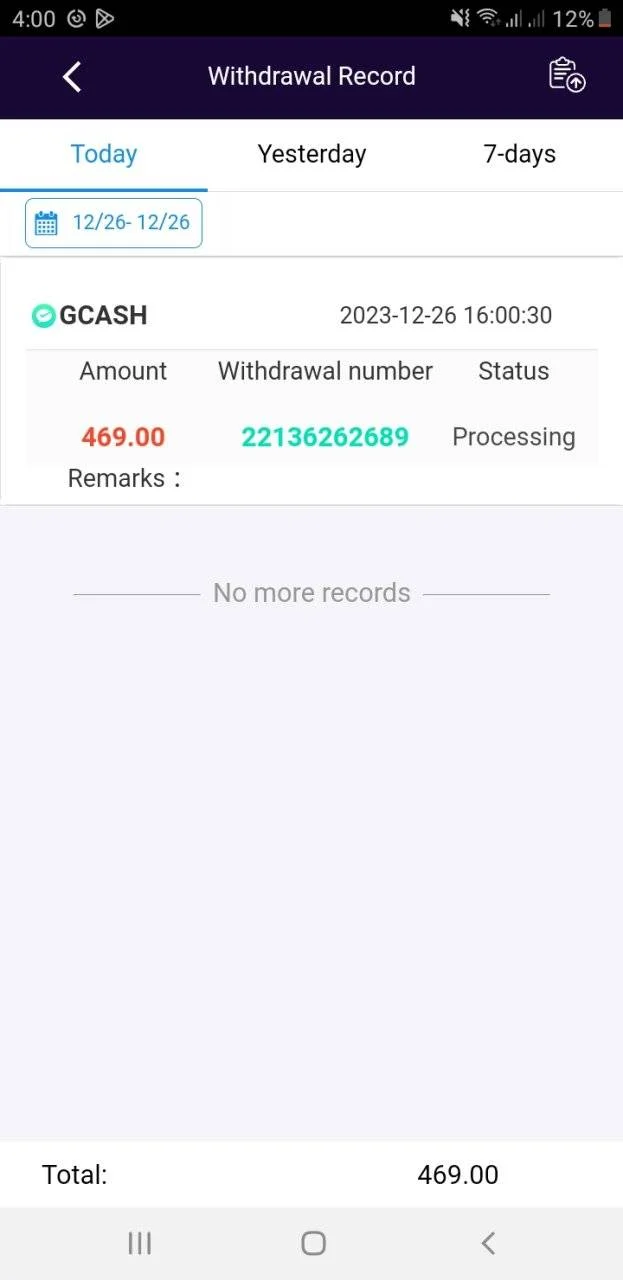Select the Today tab
Screen dimensions: 623x1280
click(x=104, y=154)
